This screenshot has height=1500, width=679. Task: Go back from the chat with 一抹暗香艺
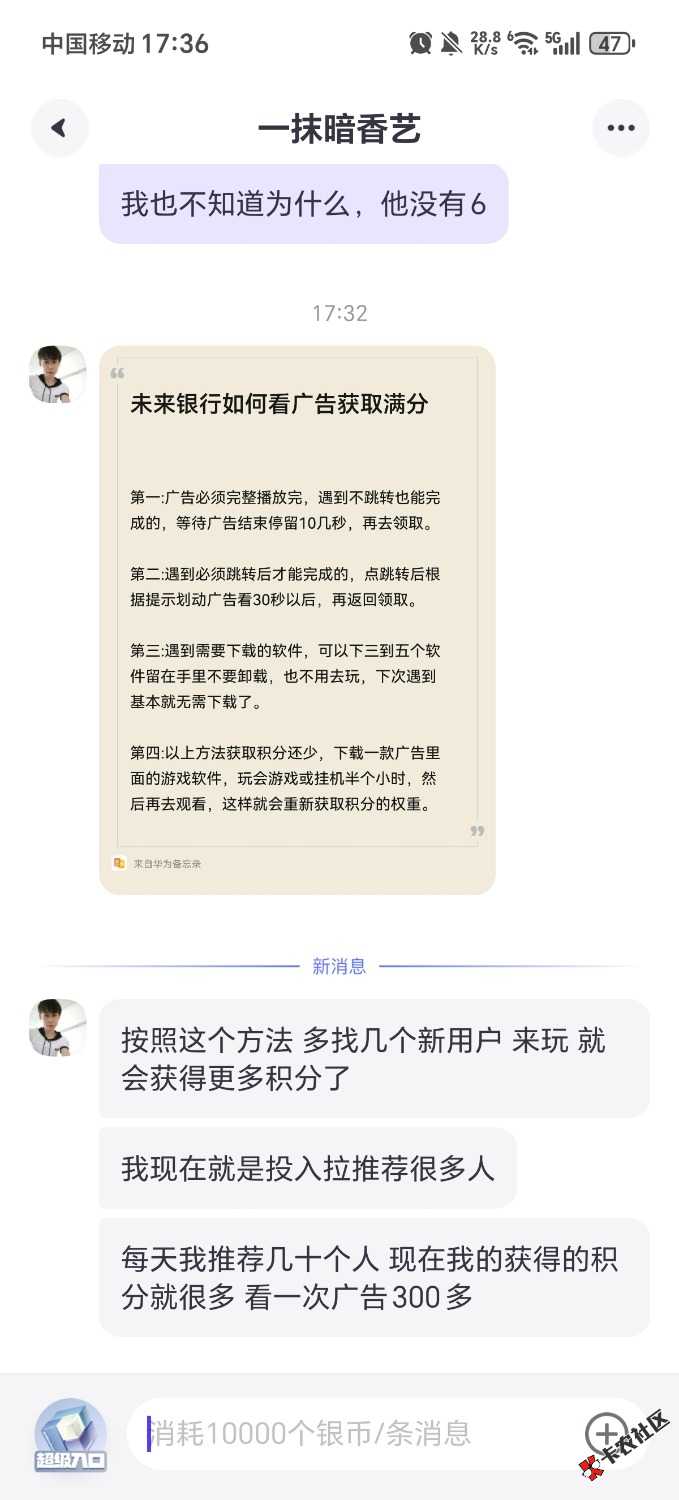59,128
